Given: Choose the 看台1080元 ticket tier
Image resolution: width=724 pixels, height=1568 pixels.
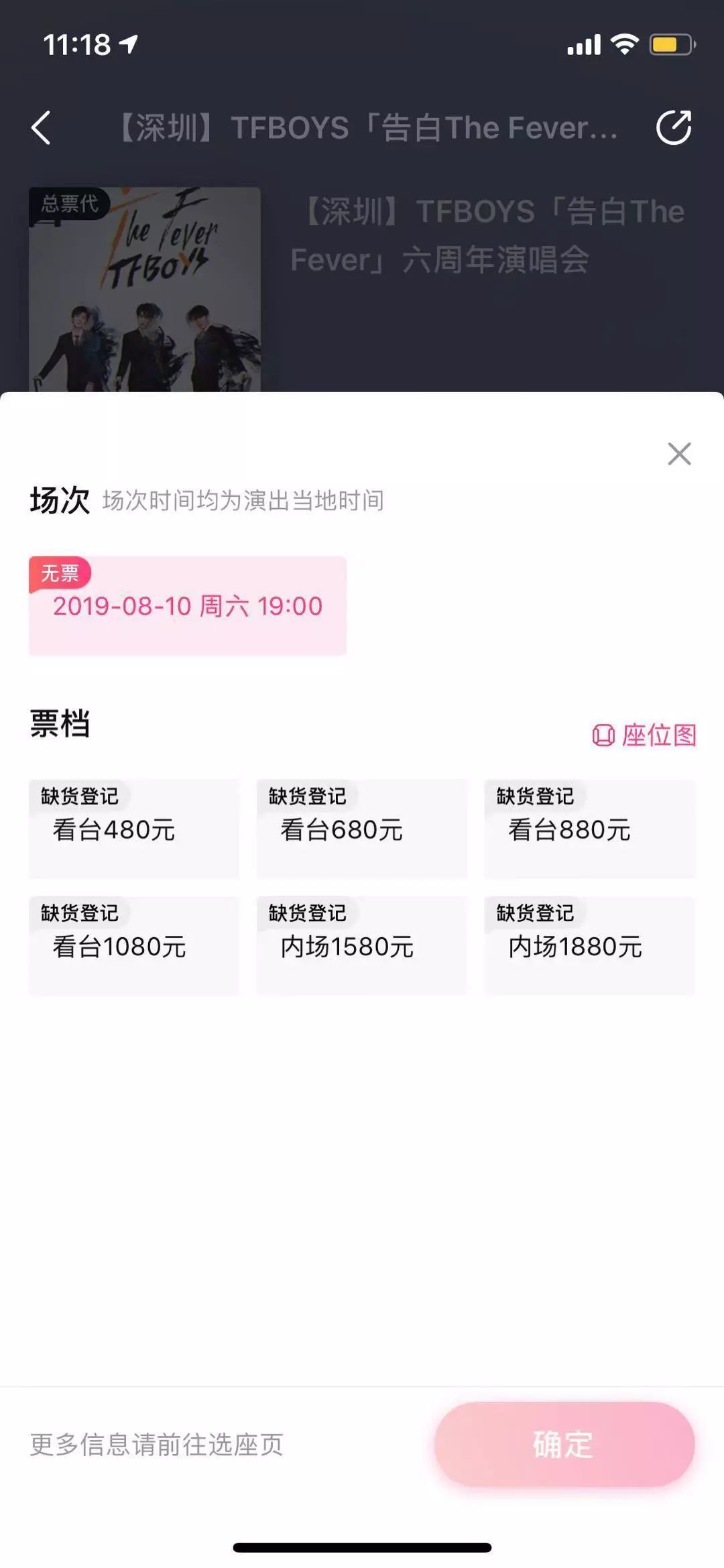Looking at the screenshot, I should click(x=133, y=945).
